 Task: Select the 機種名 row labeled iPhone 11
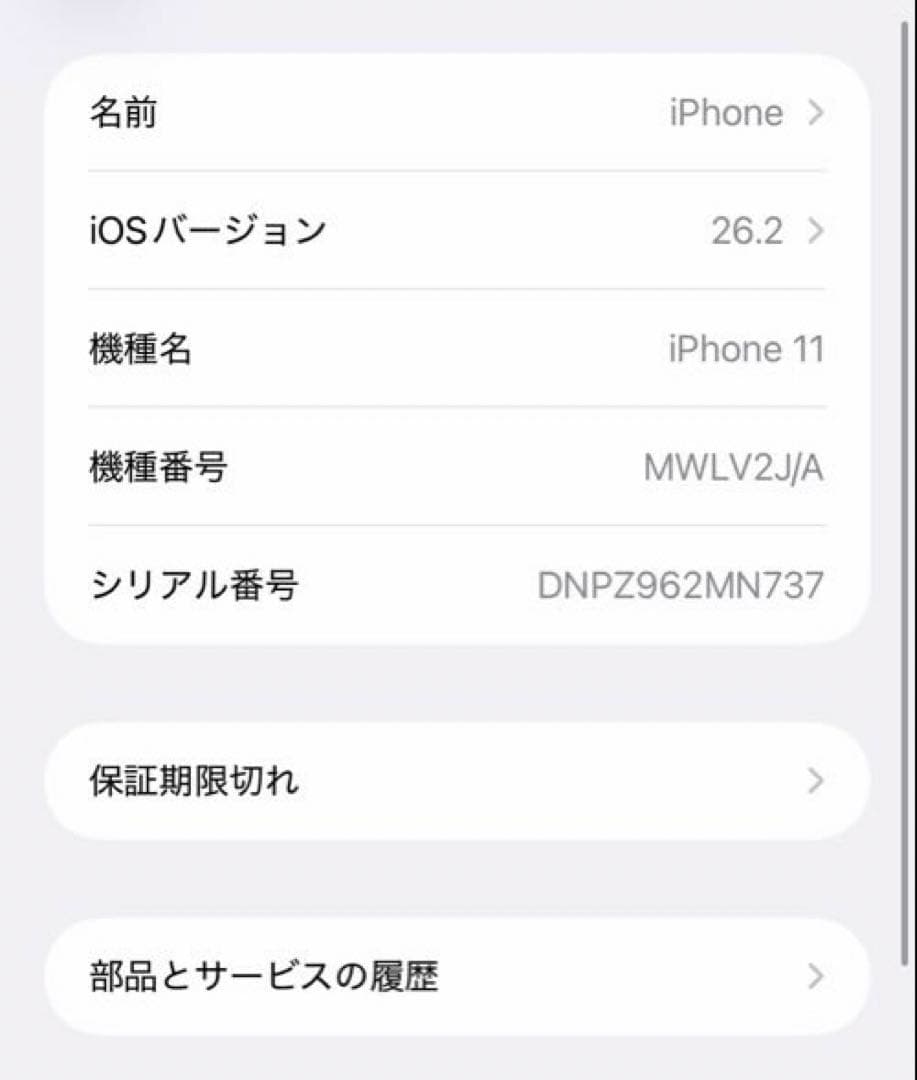pos(458,349)
